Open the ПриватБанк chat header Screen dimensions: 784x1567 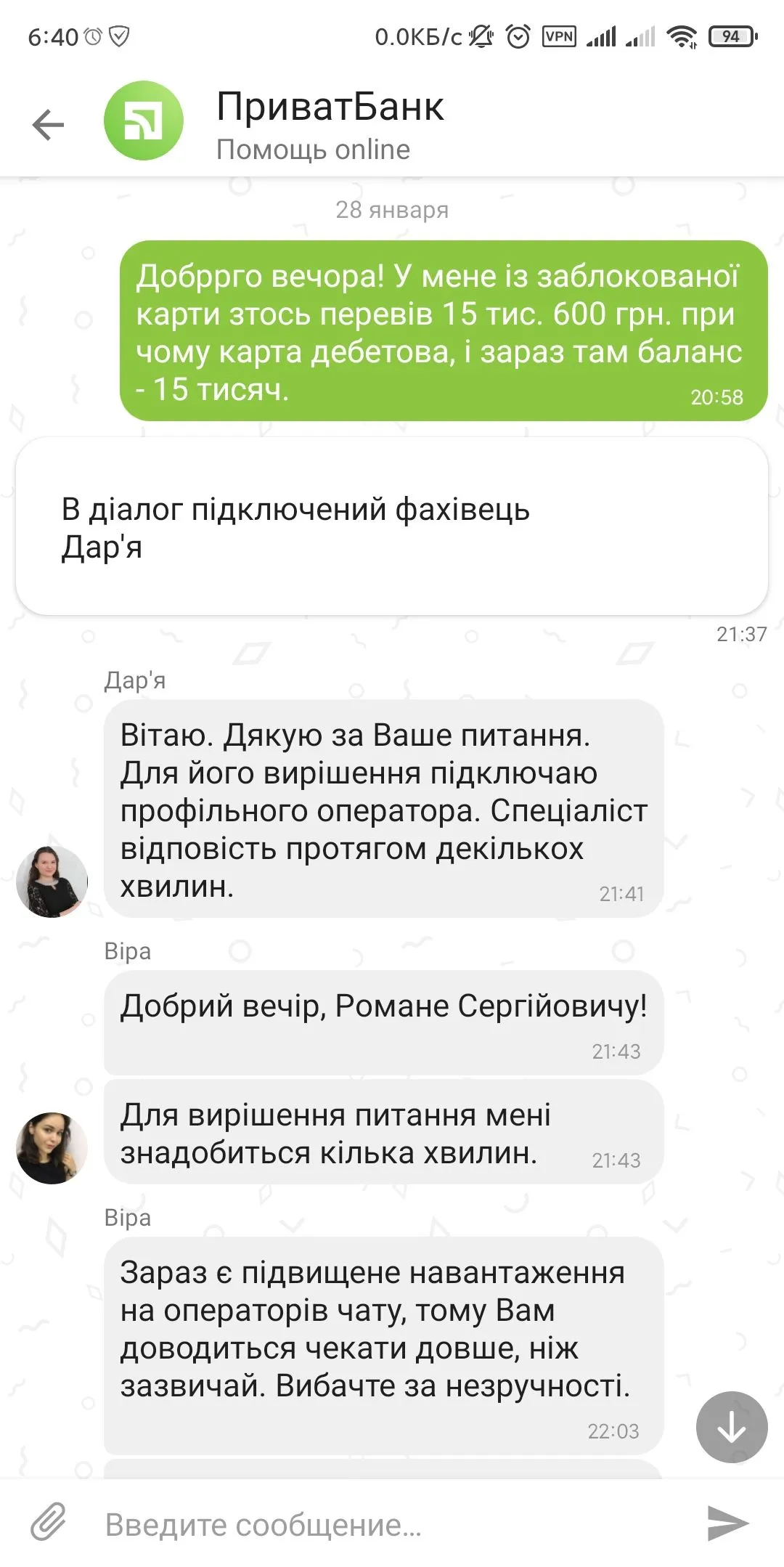(330, 124)
